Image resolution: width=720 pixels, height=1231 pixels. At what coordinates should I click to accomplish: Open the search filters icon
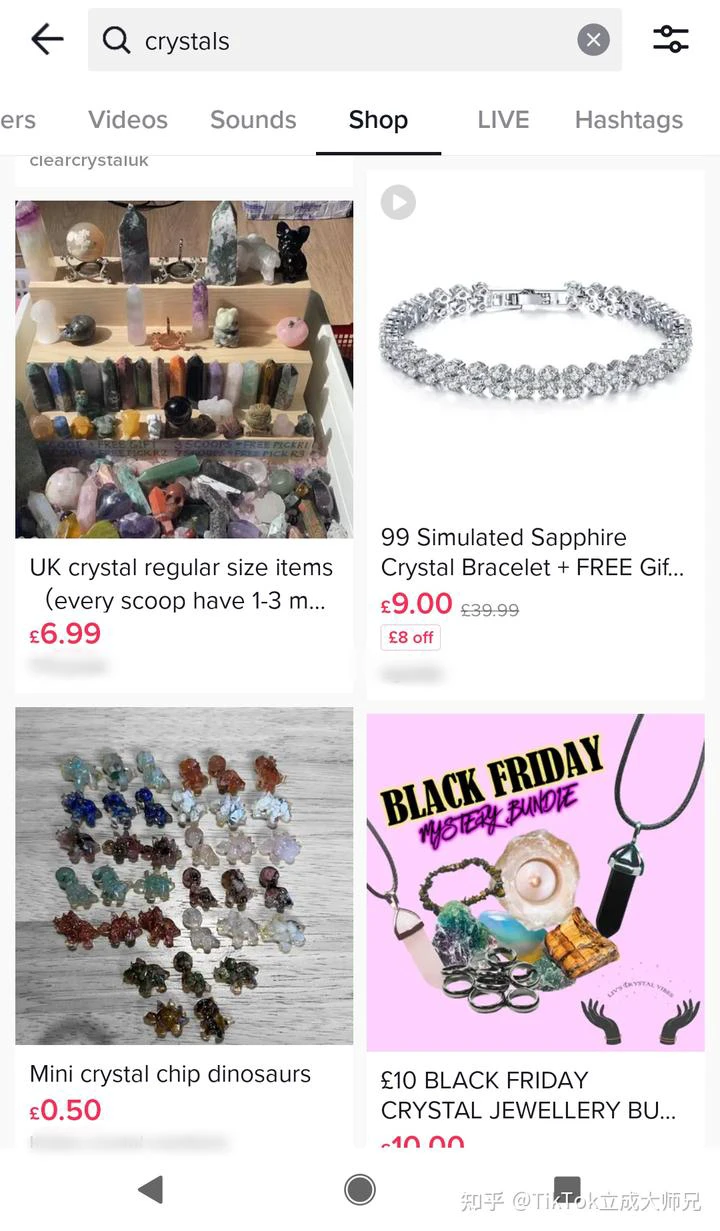pyautogui.click(x=670, y=40)
